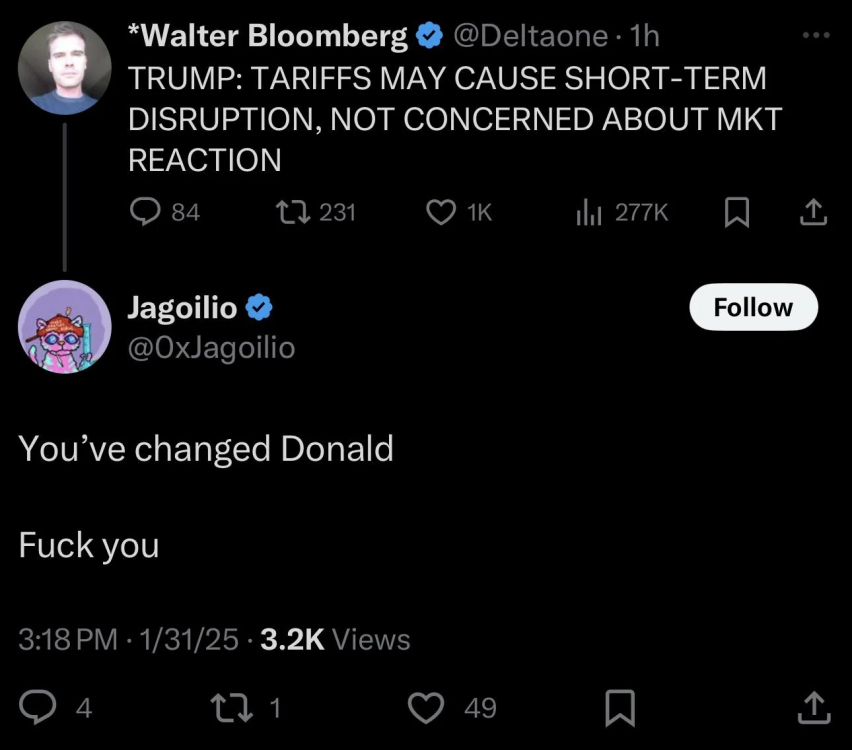
Task: Like Jagoilio's post
Action: click(427, 708)
